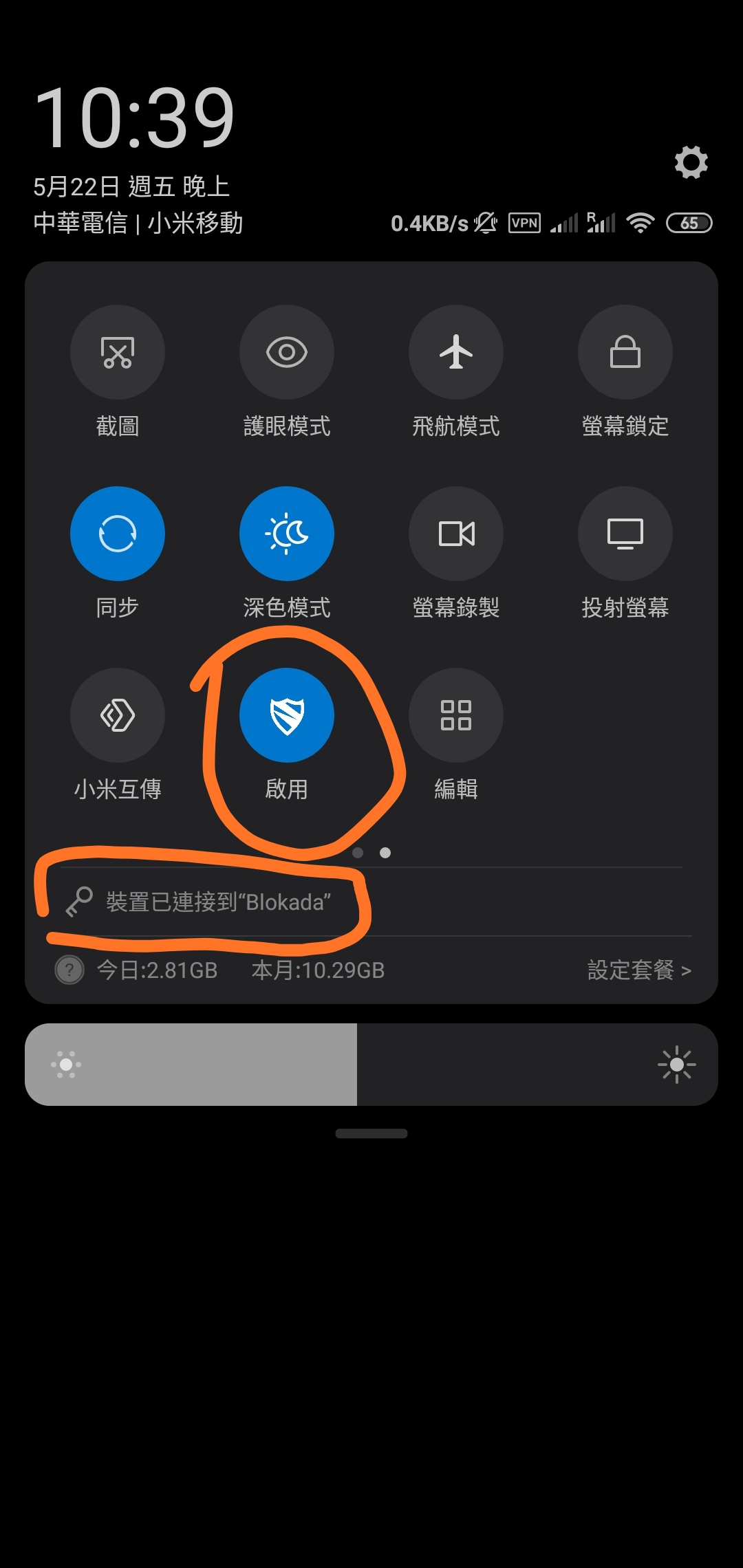Open settings via the gear icon
743x1568 pixels.
[691, 162]
